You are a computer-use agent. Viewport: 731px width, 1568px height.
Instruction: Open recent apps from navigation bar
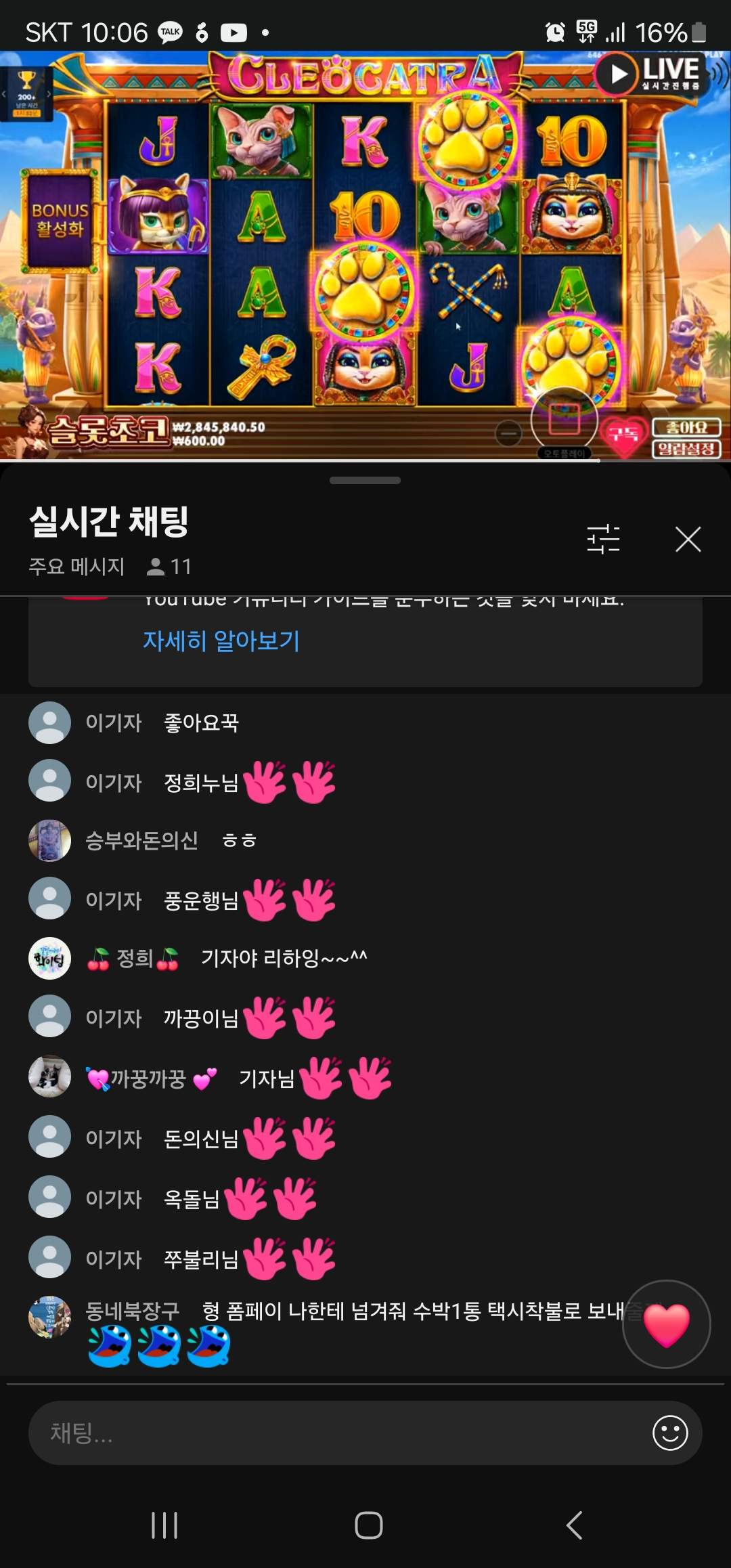[x=164, y=1525]
